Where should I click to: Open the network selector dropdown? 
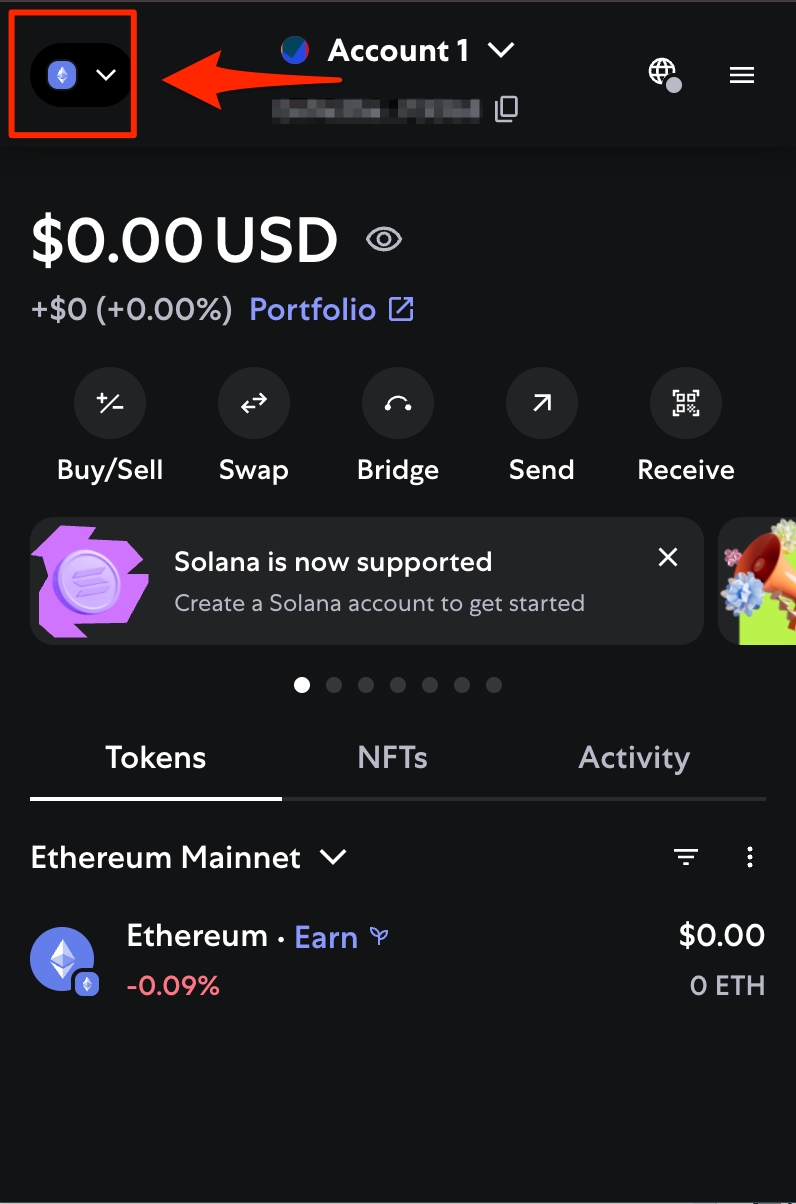(82, 75)
